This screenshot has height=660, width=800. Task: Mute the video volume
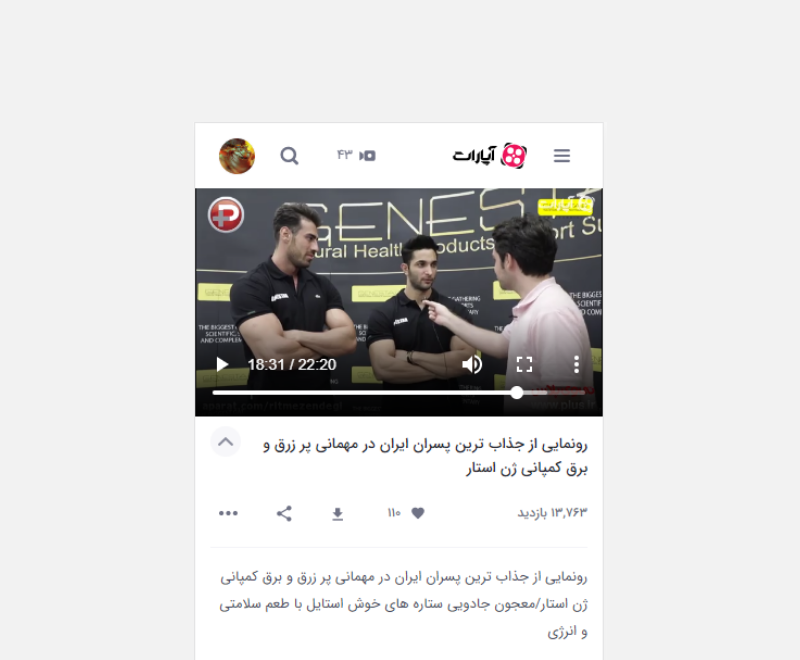tap(472, 365)
